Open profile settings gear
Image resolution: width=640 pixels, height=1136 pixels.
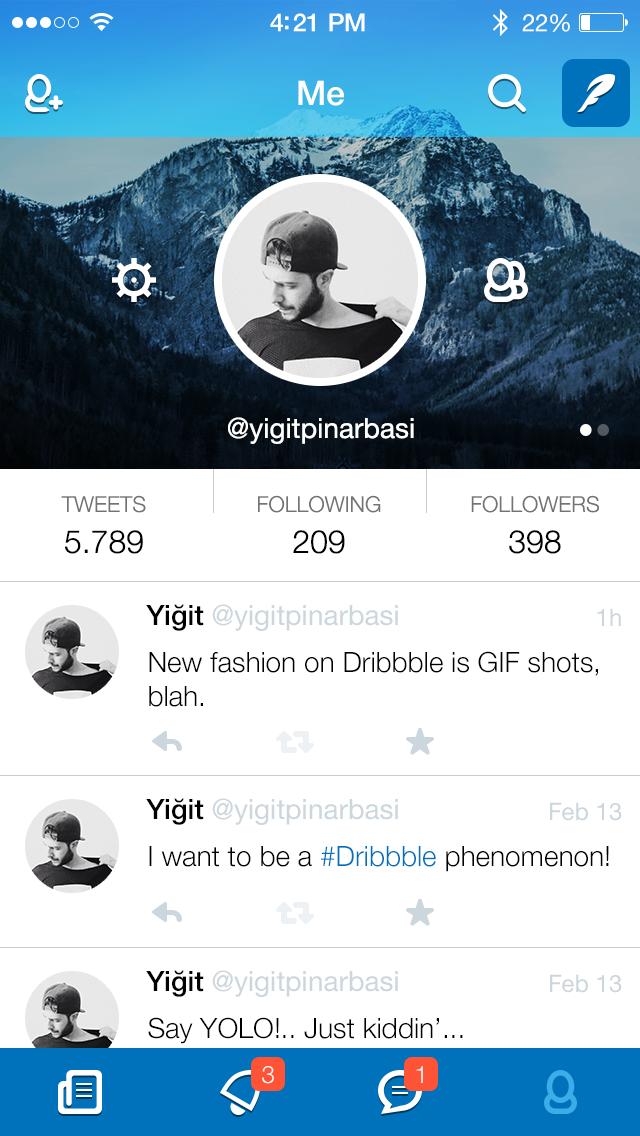[x=133, y=281]
